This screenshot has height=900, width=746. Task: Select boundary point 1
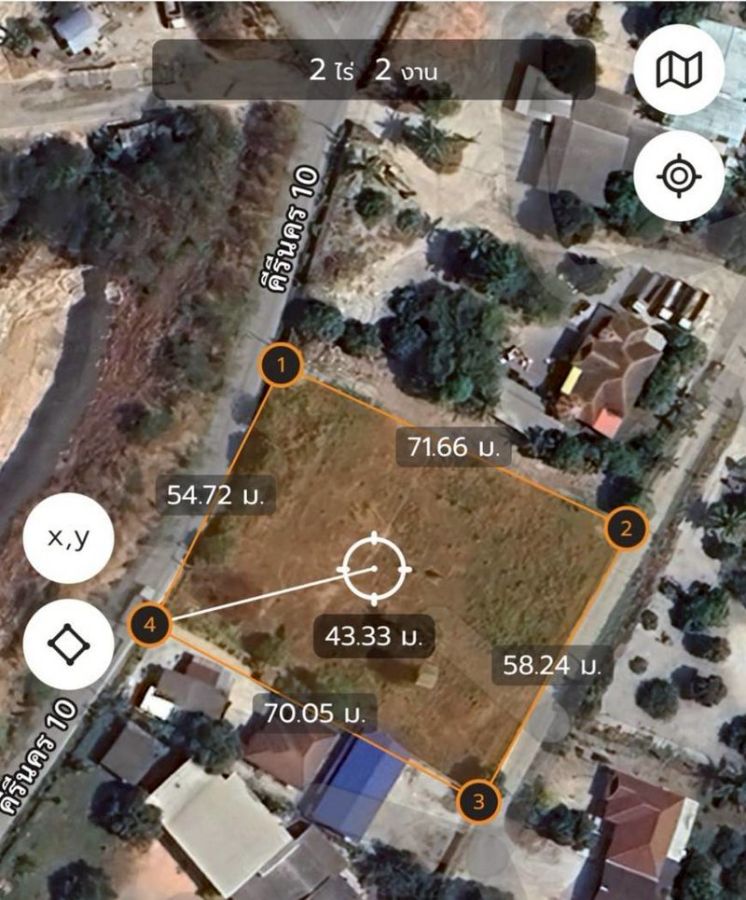[284, 366]
